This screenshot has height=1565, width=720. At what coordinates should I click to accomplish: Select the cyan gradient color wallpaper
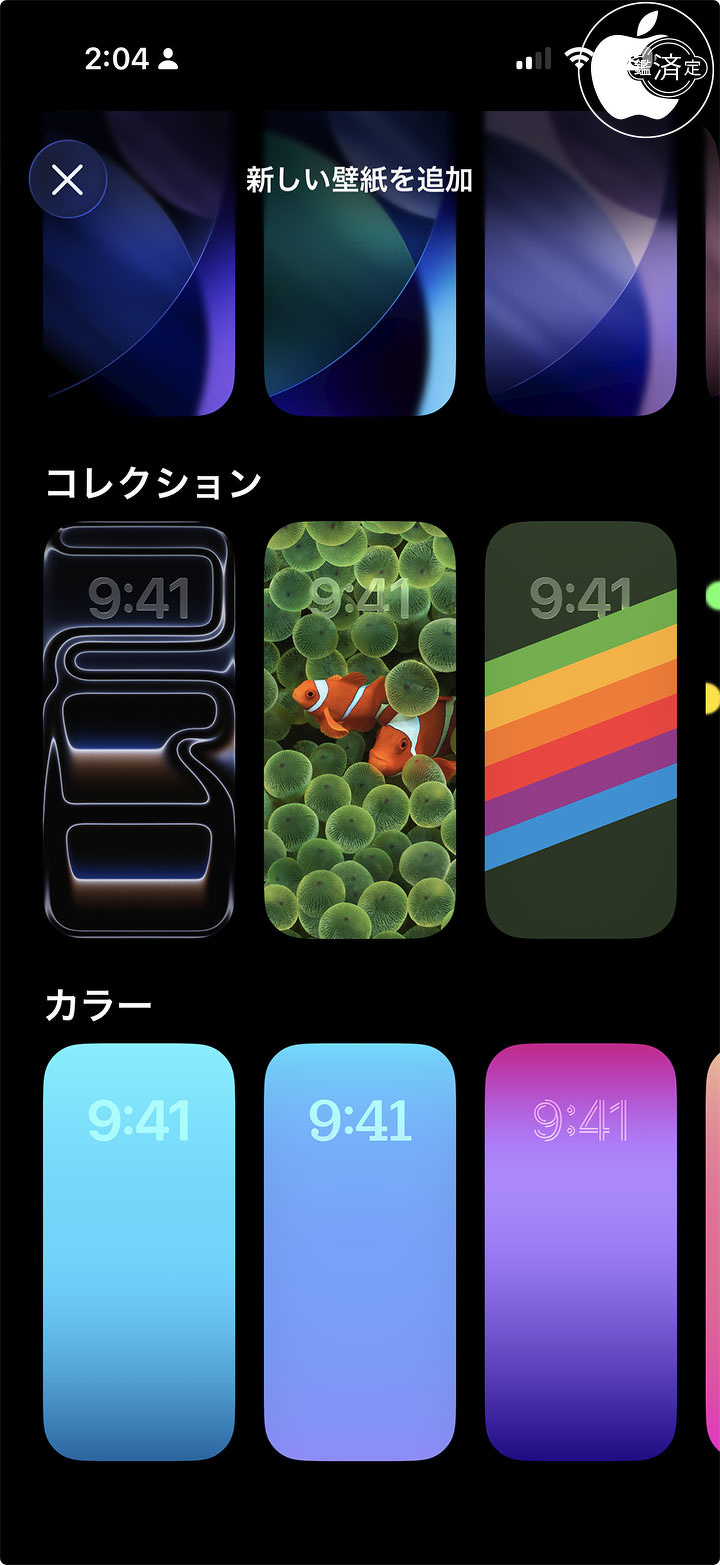tap(139, 1252)
